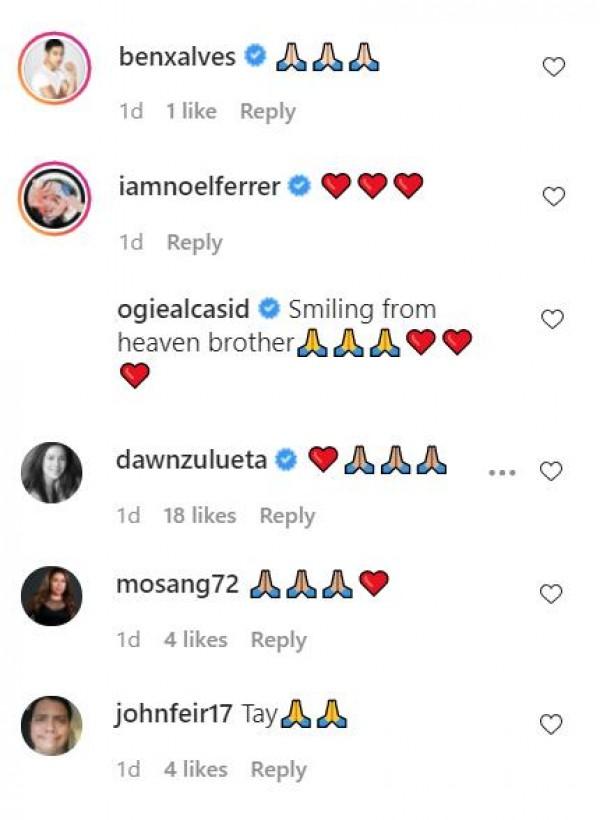Viewport: 600px width, 820px height.
Task: View 4 likes on johnfeir17's comment
Action: 195,770
